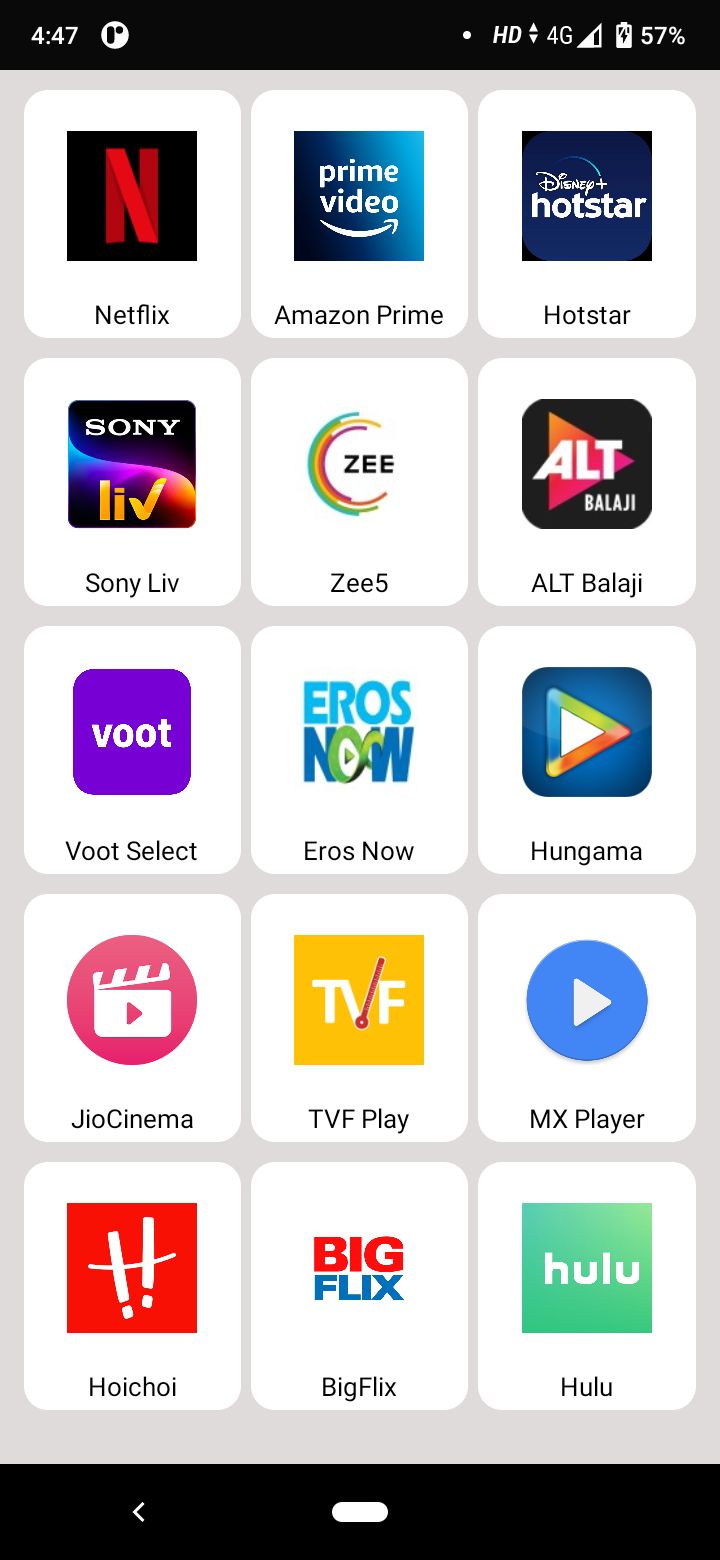Viewport: 720px width, 1560px height.
Task: Launch the Hulu tile
Action: pos(587,1286)
